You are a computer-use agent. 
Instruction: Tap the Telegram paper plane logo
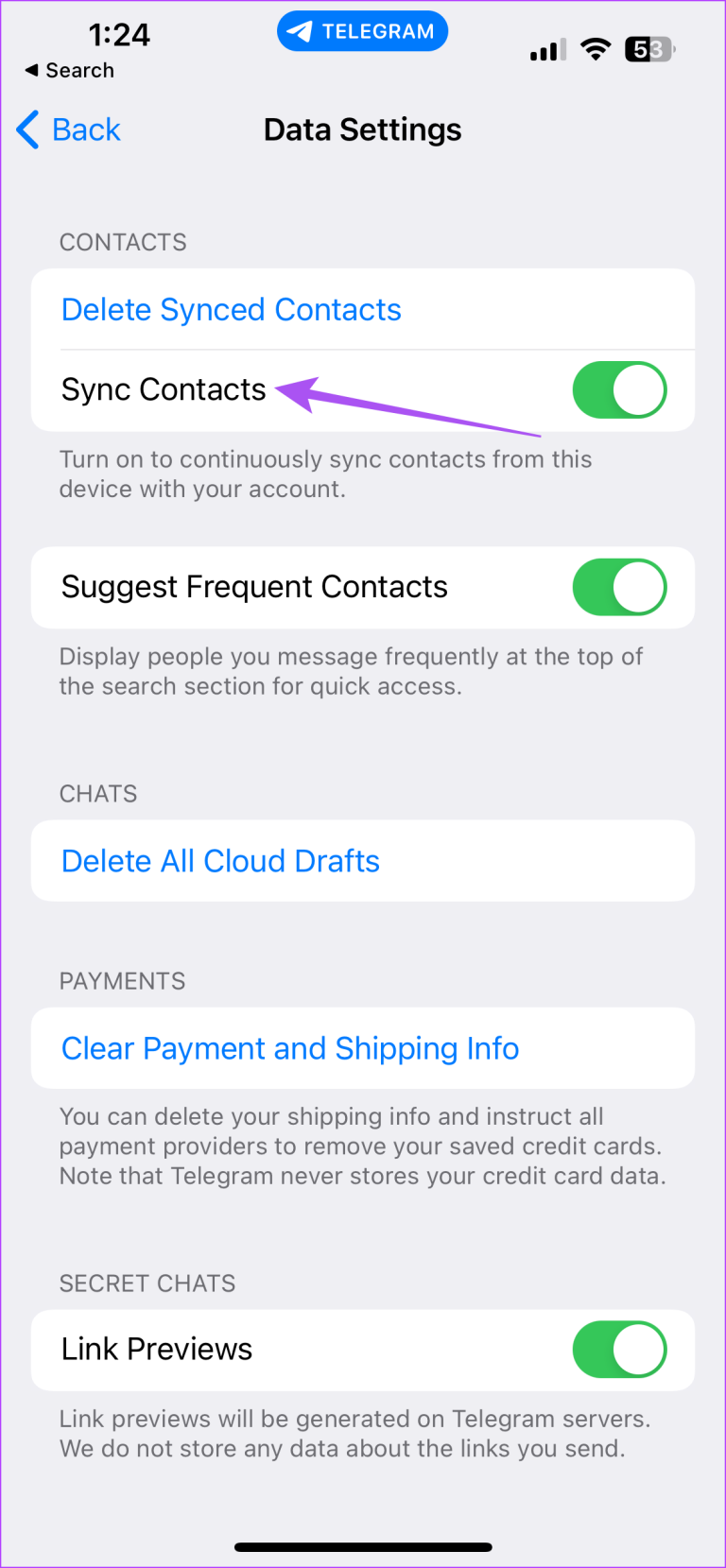(x=300, y=31)
